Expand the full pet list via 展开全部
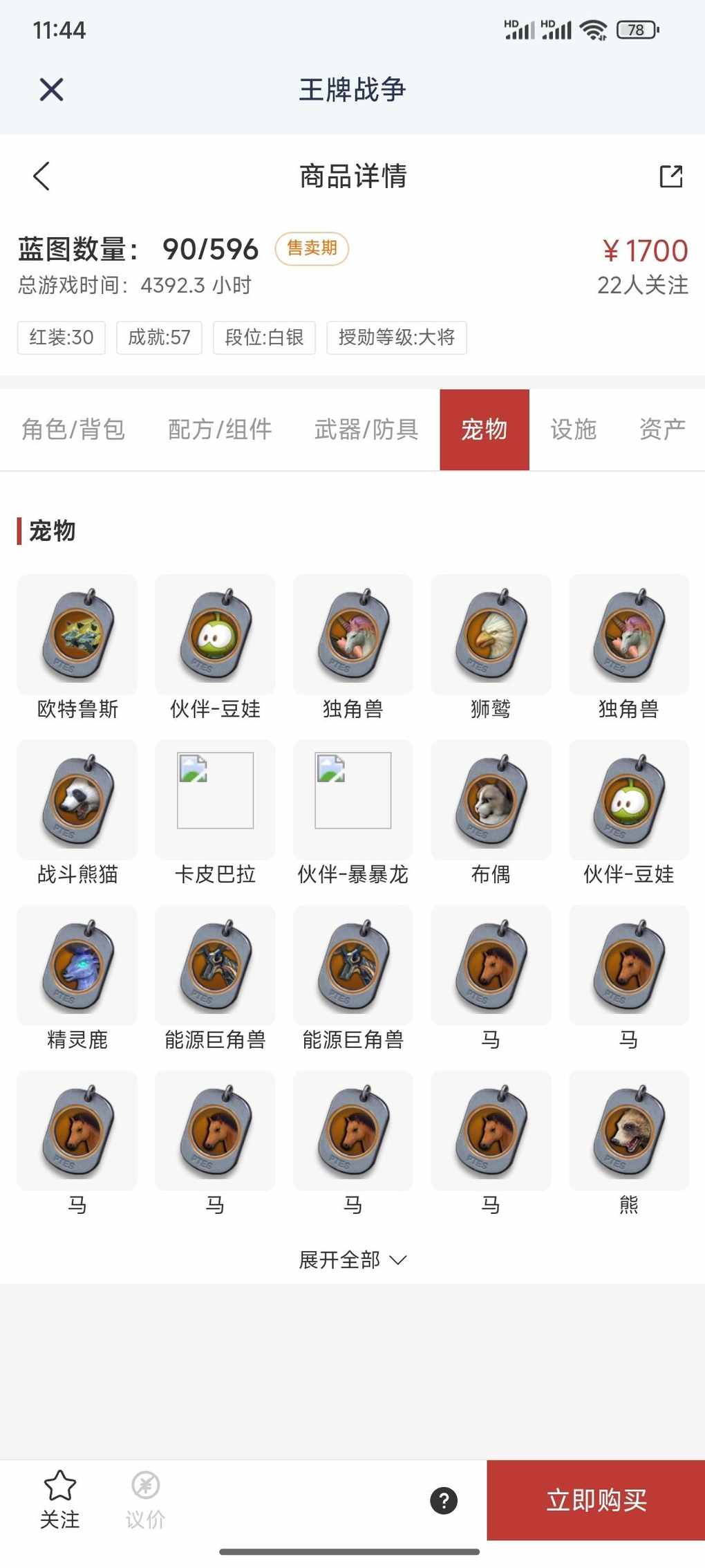The width and height of the screenshot is (705, 1568). [x=352, y=1260]
